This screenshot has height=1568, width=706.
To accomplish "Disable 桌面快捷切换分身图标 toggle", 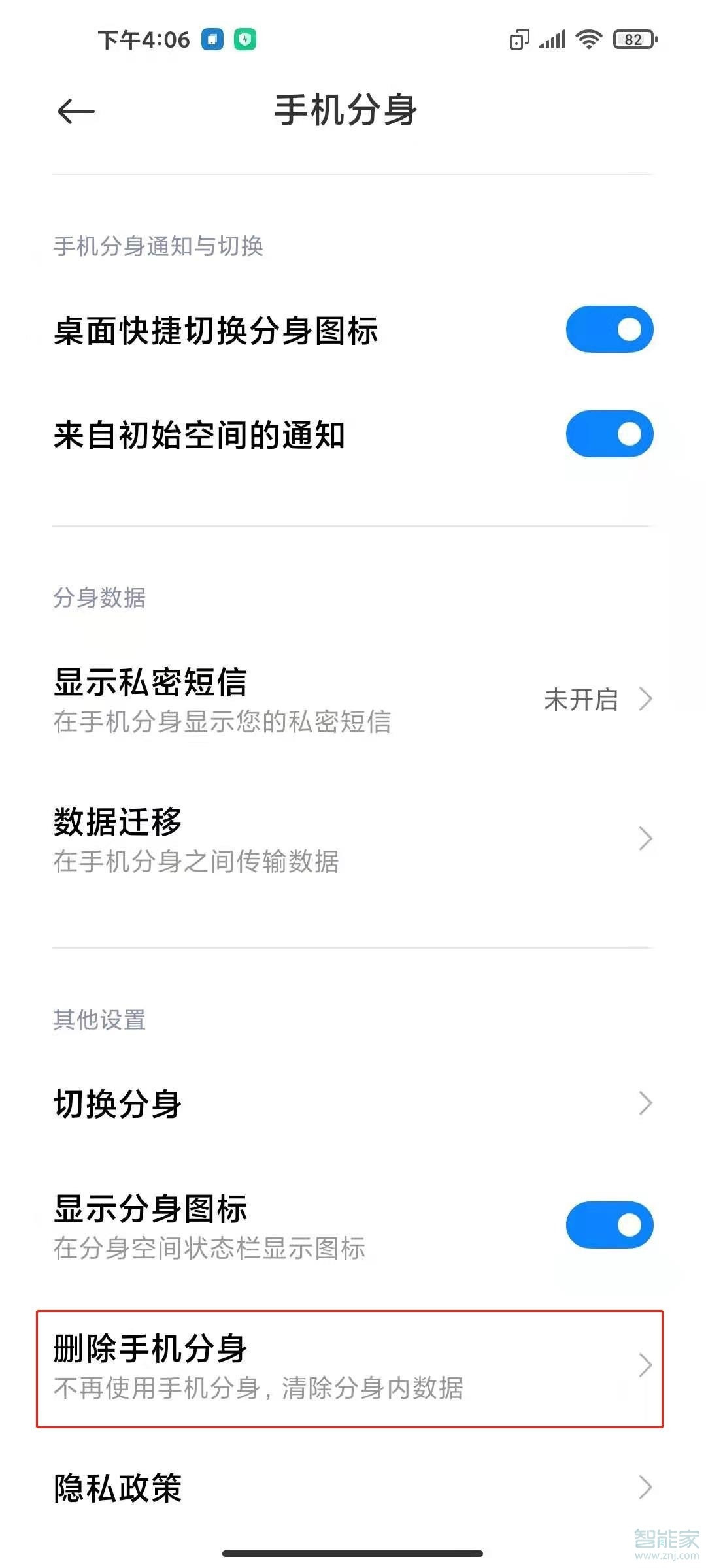I will tap(608, 331).
